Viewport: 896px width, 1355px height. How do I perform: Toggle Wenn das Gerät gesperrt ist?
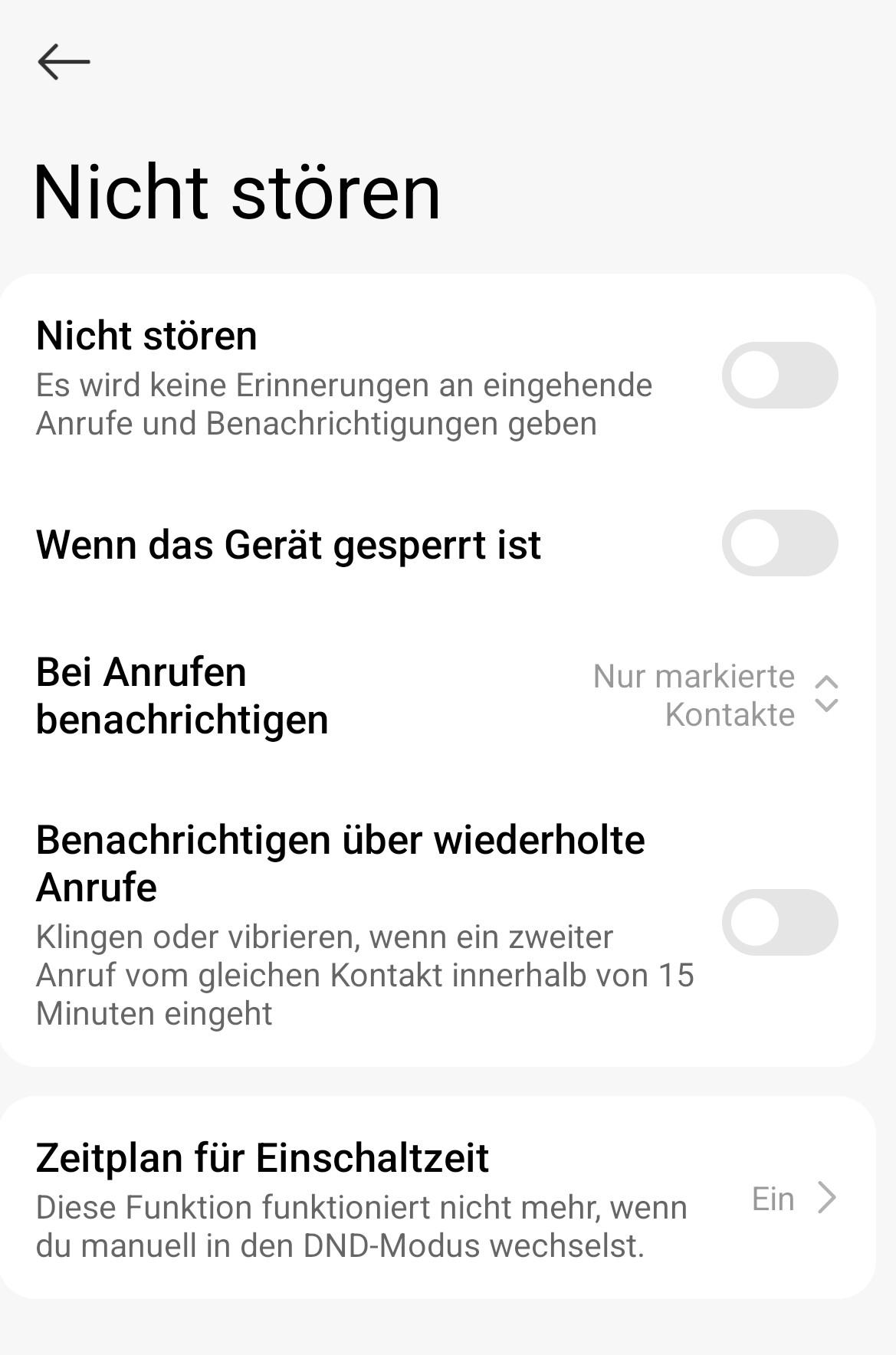(x=779, y=543)
